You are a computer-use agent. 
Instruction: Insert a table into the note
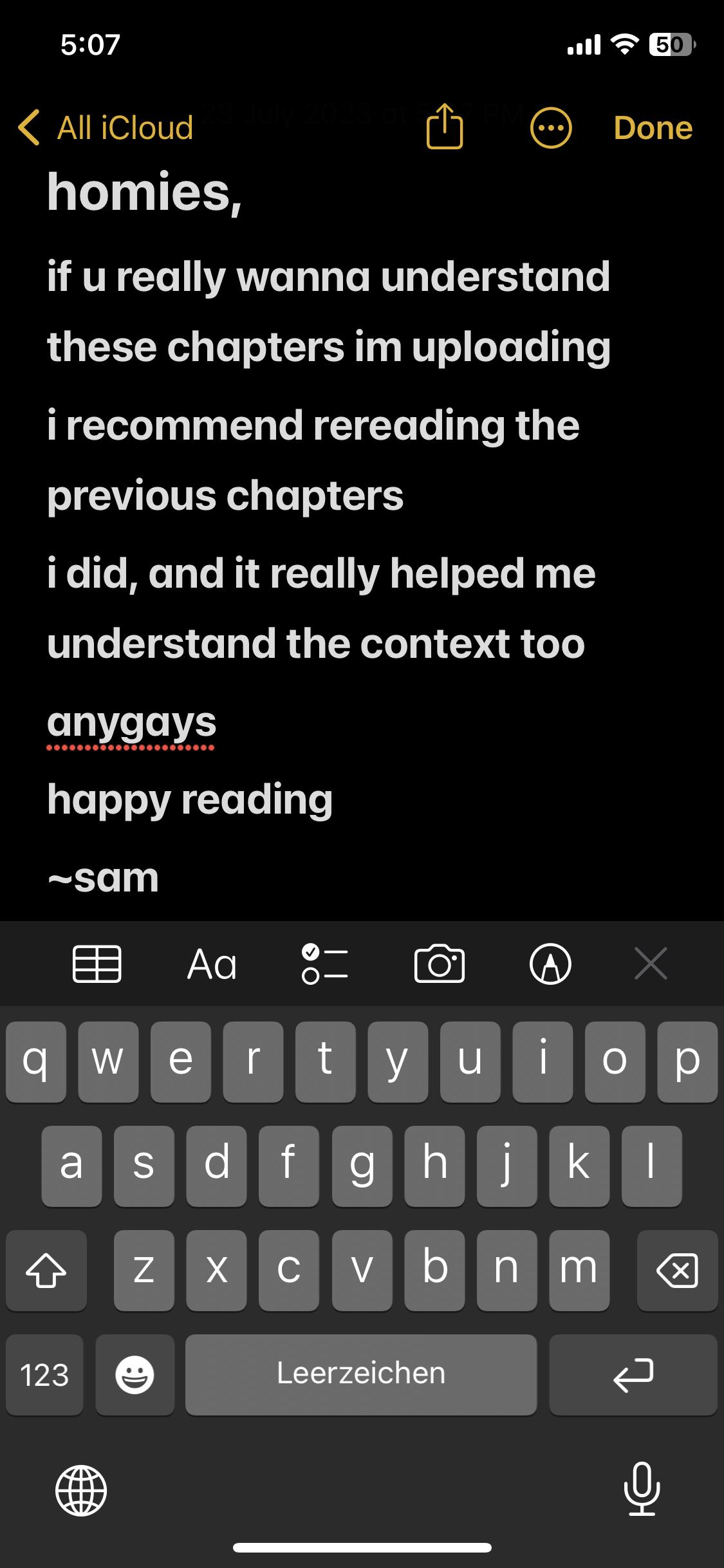[x=97, y=964]
